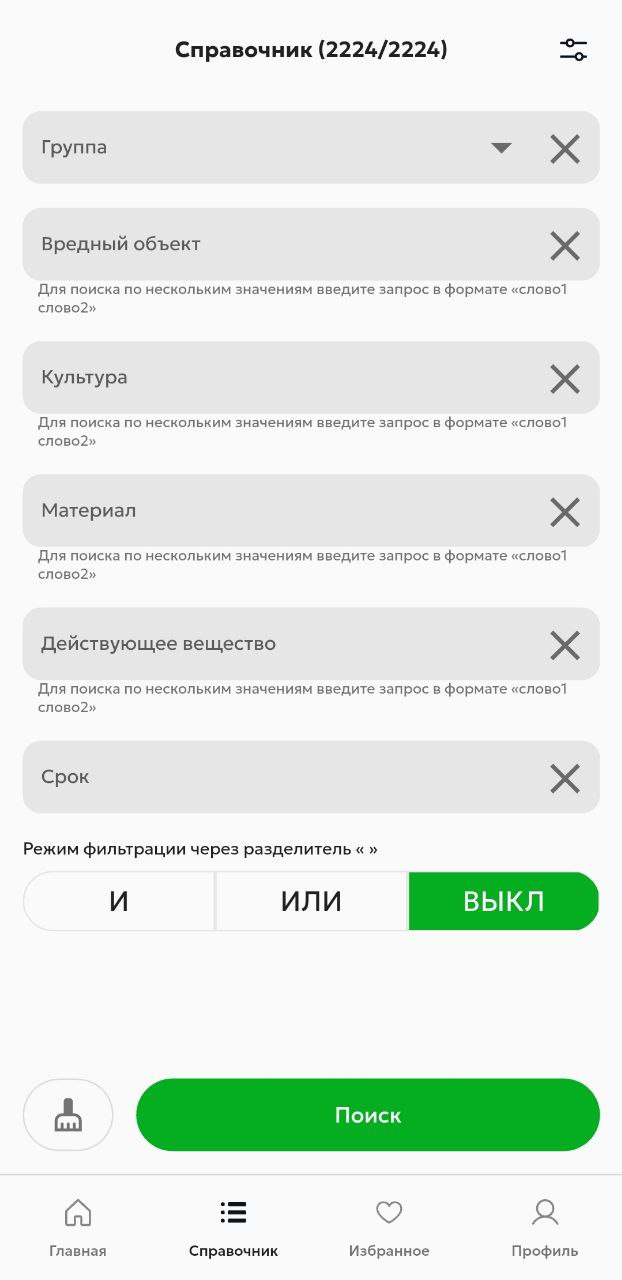This screenshot has width=622, height=1280.
Task: Start search with the Поиск button
Action: pos(367,1115)
